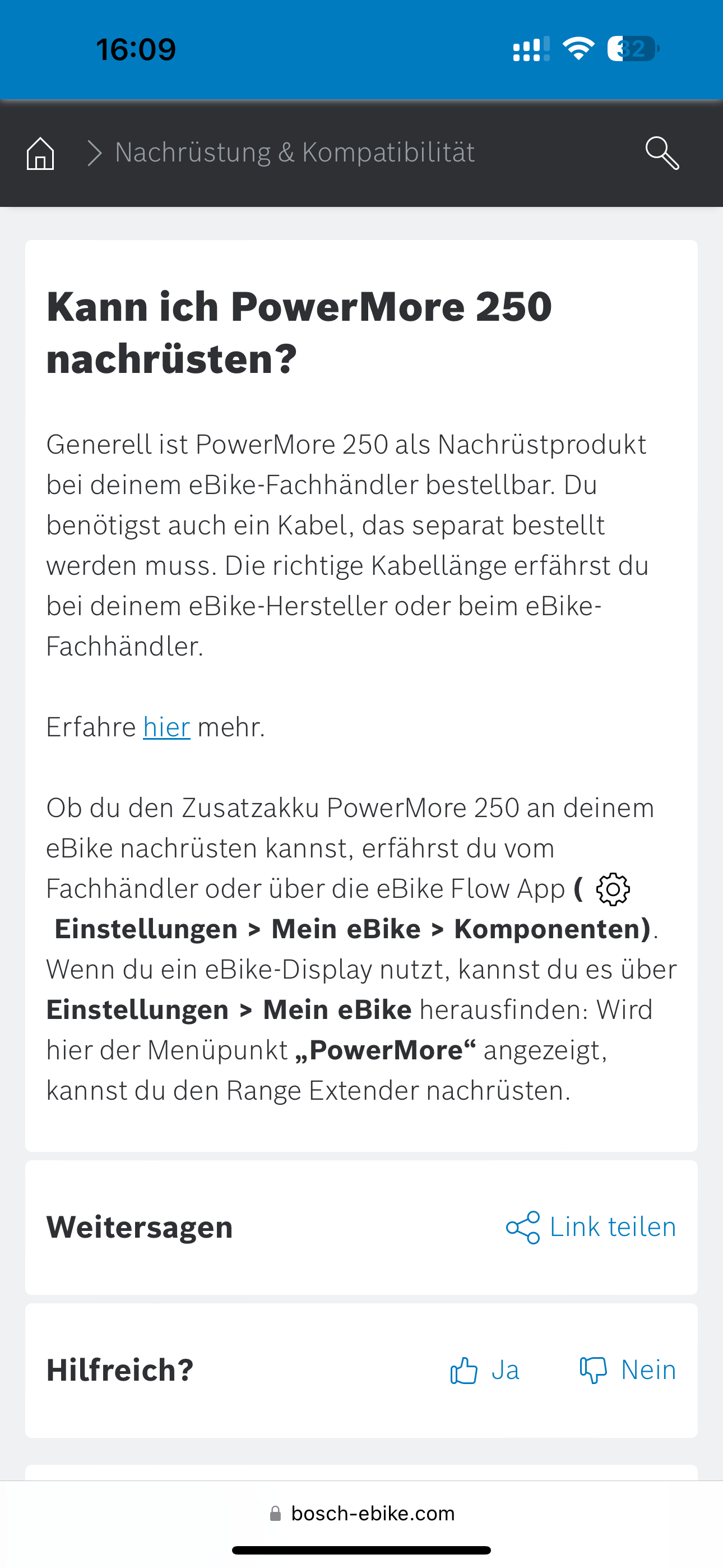Follow the "hier" link

167,727
